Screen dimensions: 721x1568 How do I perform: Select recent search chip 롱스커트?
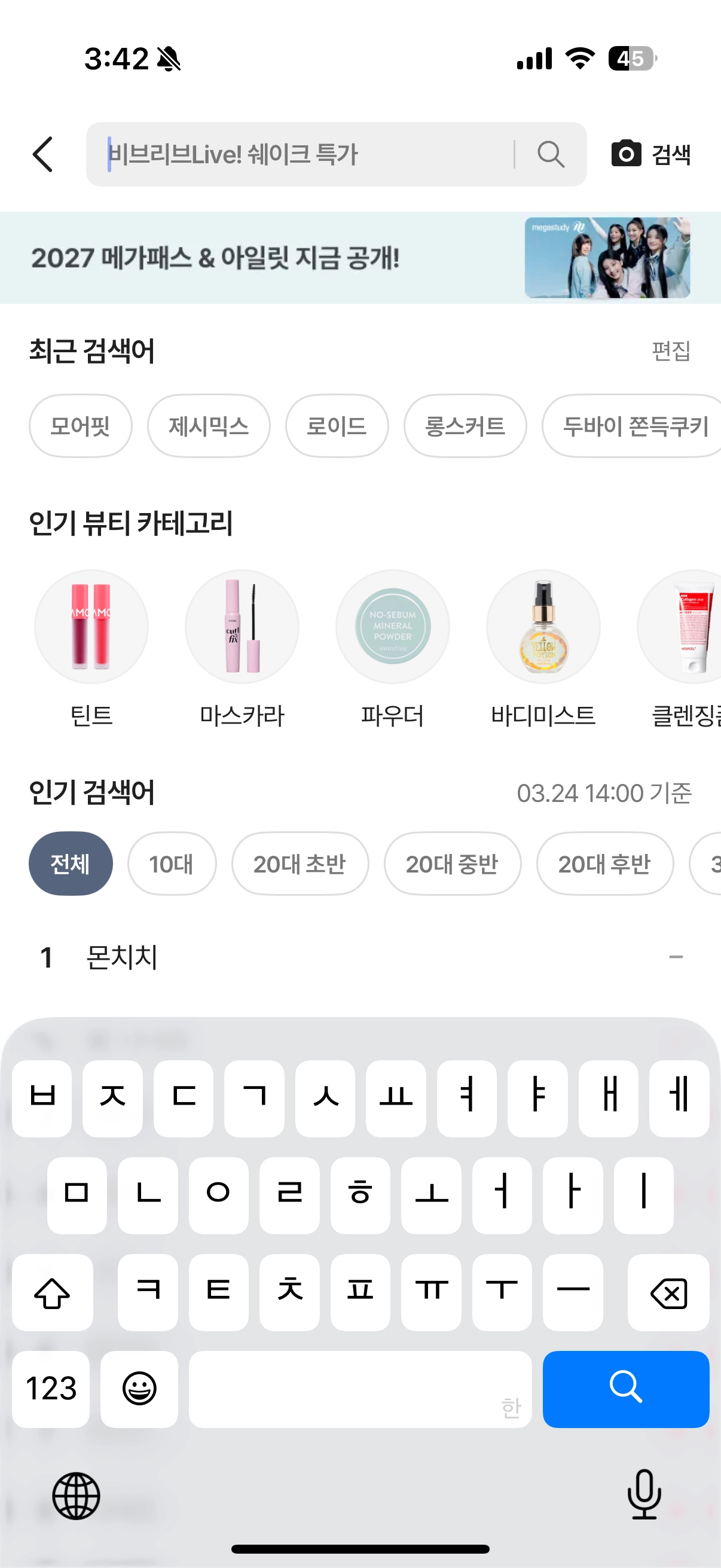(x=465, y=426)
